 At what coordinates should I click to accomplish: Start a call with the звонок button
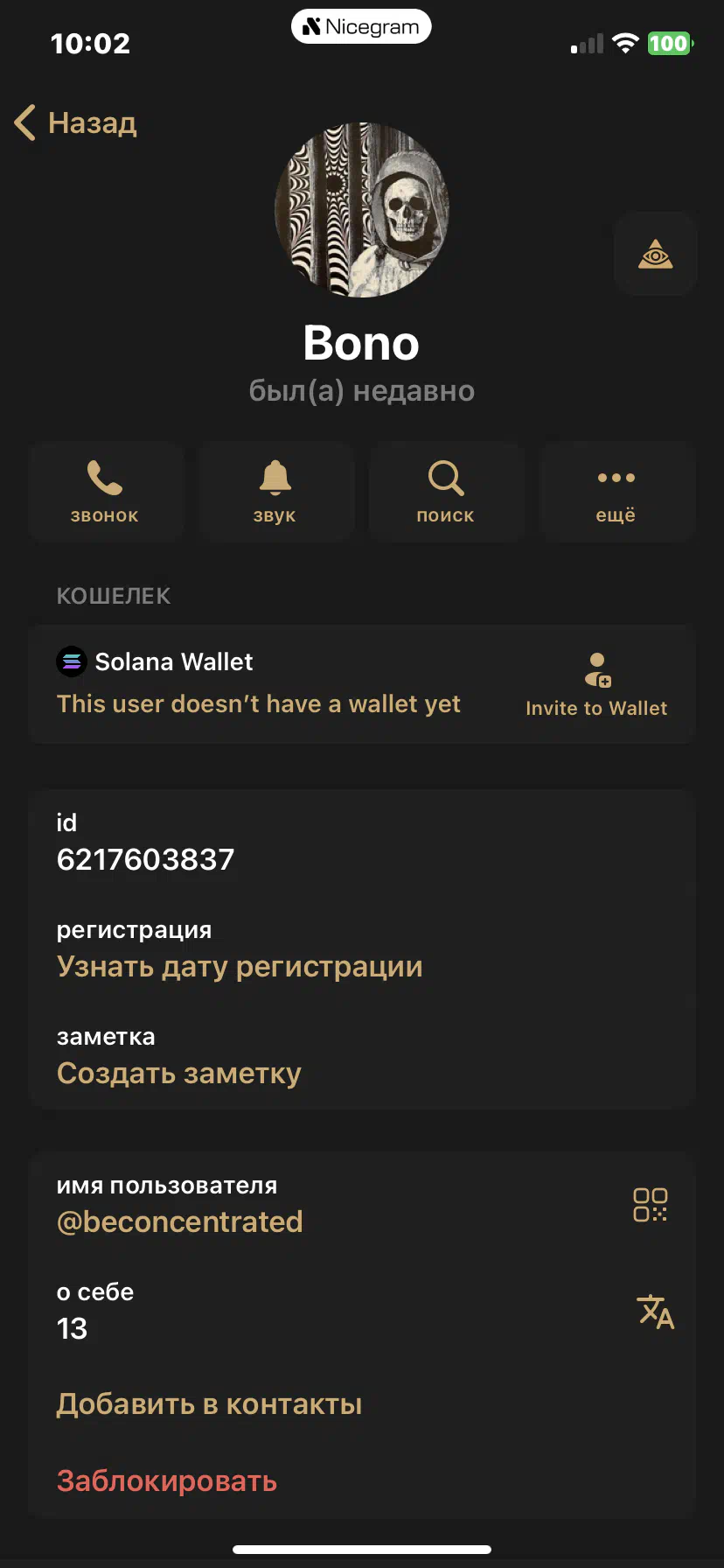105,492
